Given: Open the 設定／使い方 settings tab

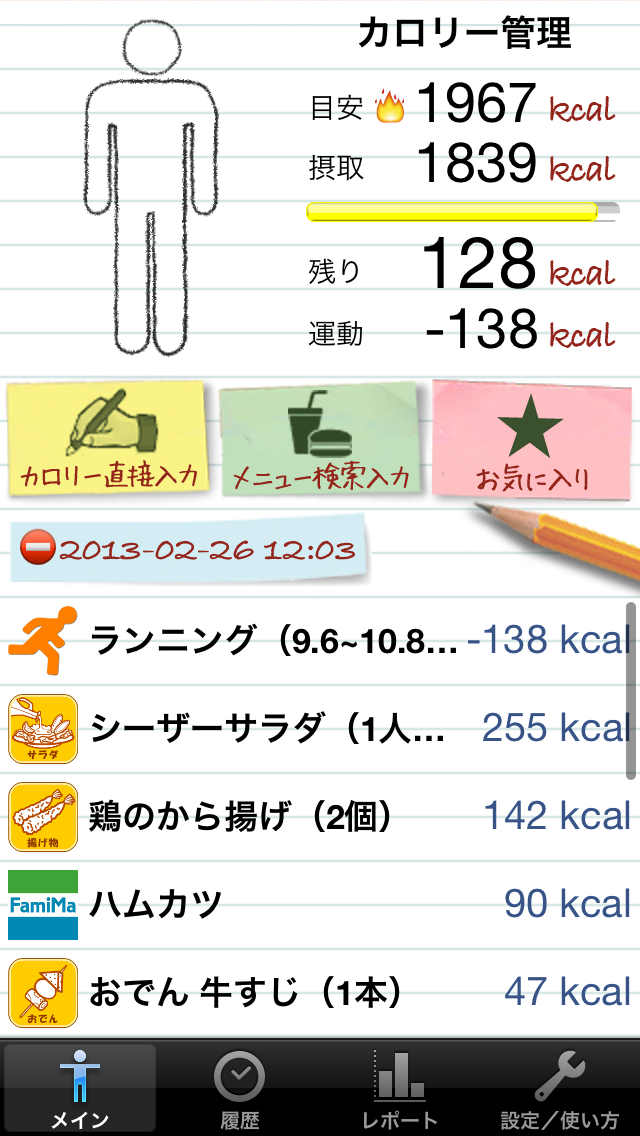Looking at the screenshot, I should (x=560, y=1088).
